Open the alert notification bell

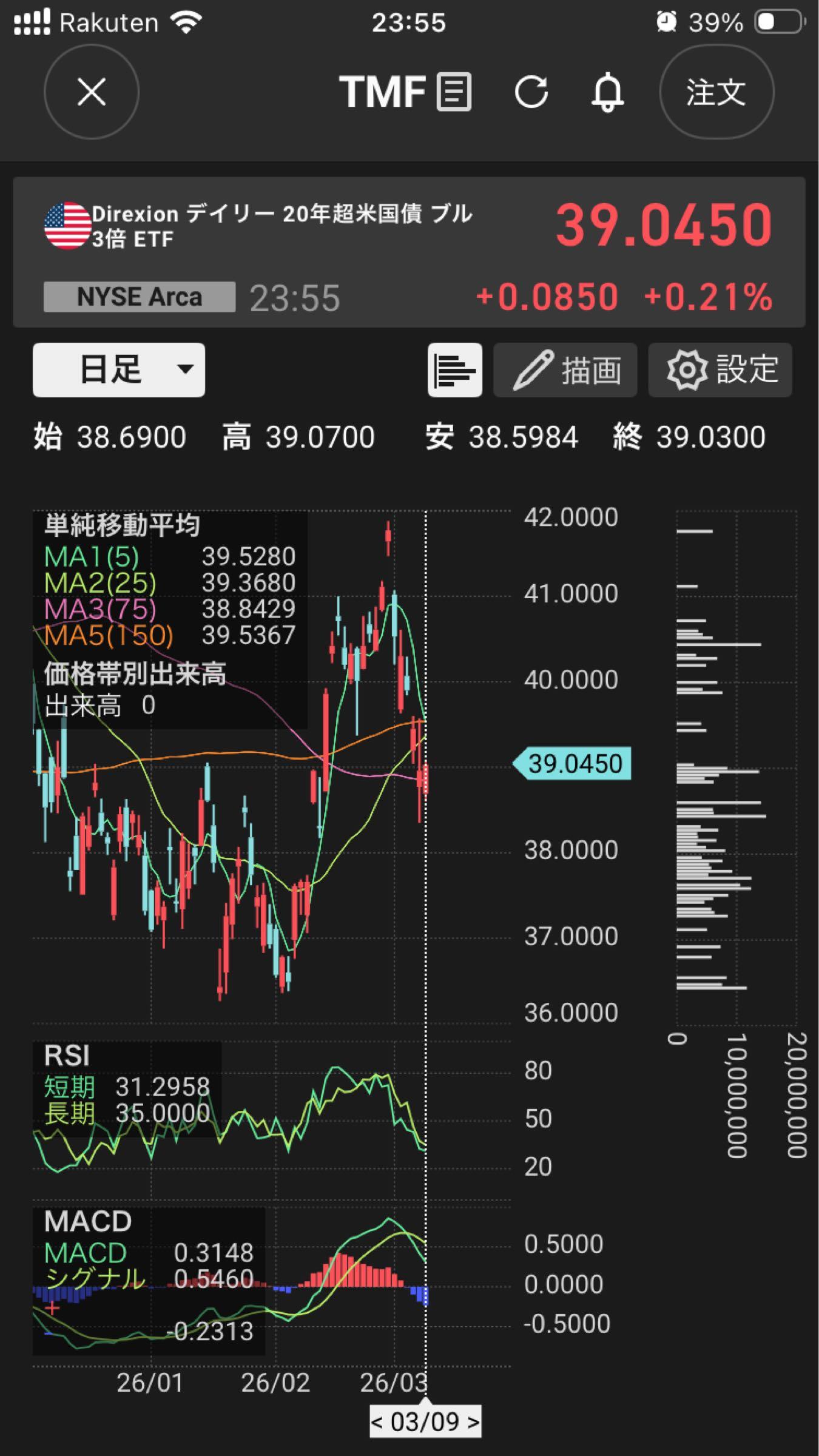pos(608,92)
